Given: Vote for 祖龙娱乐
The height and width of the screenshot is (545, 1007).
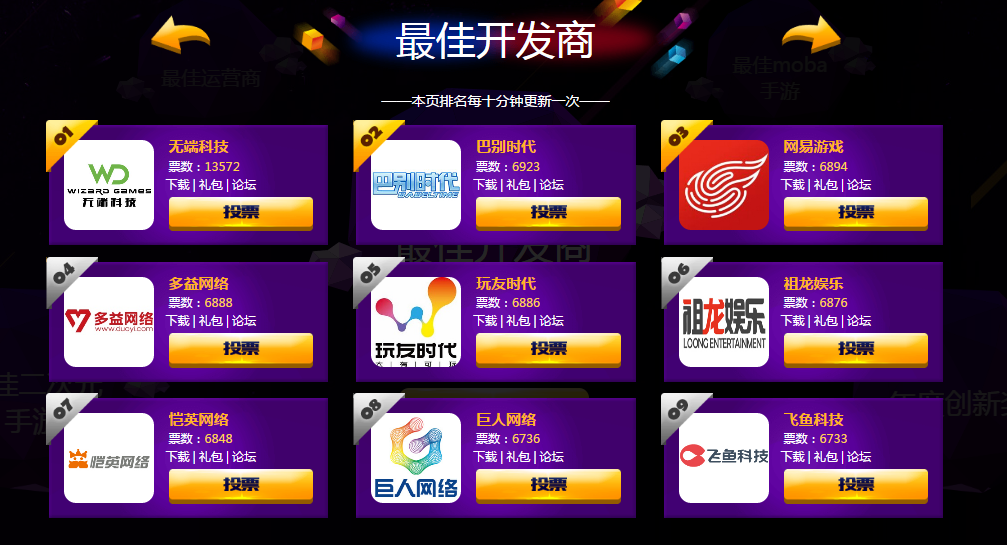Looking at the screenshot, I should coord(856,348).
